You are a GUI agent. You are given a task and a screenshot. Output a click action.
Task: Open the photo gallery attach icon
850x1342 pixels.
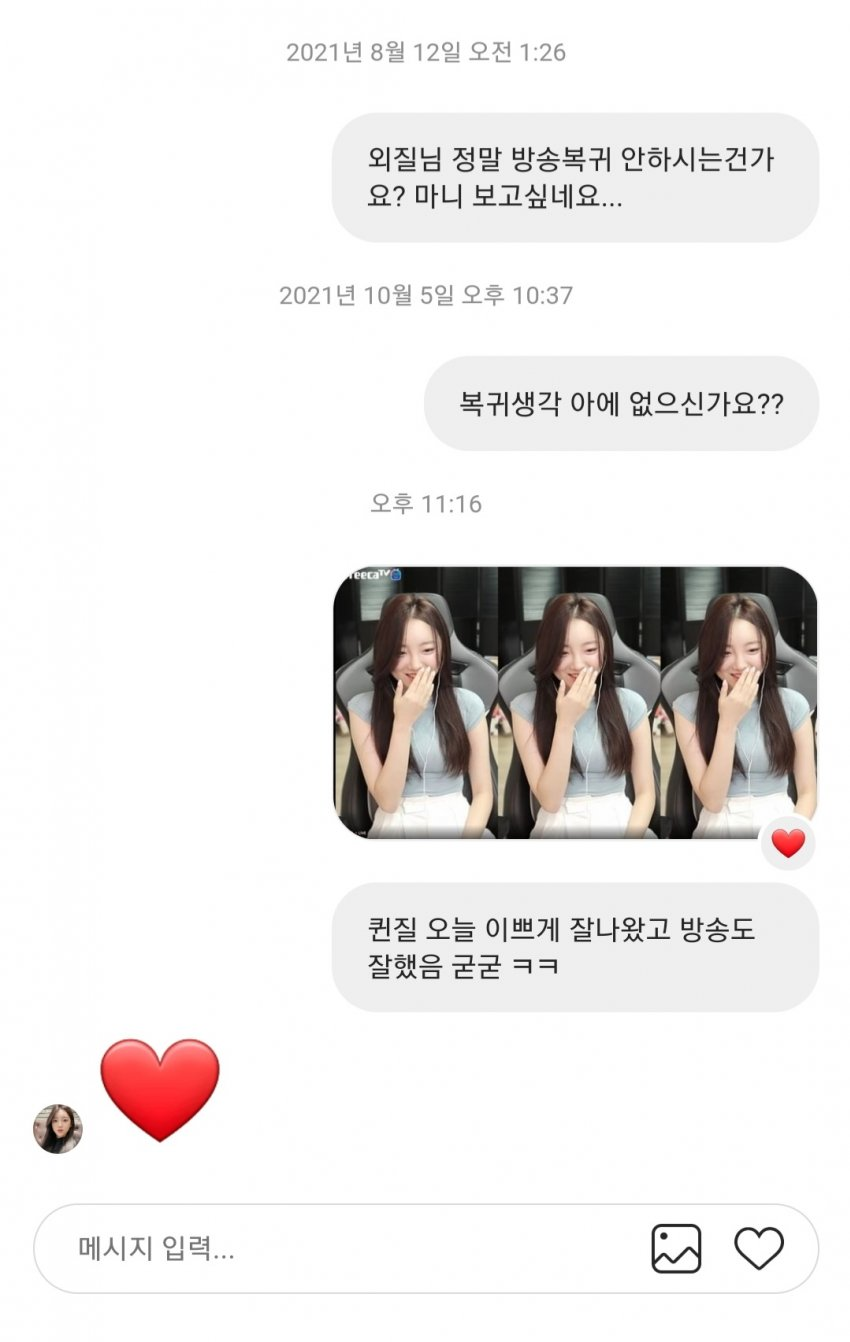pos(676,1249)
